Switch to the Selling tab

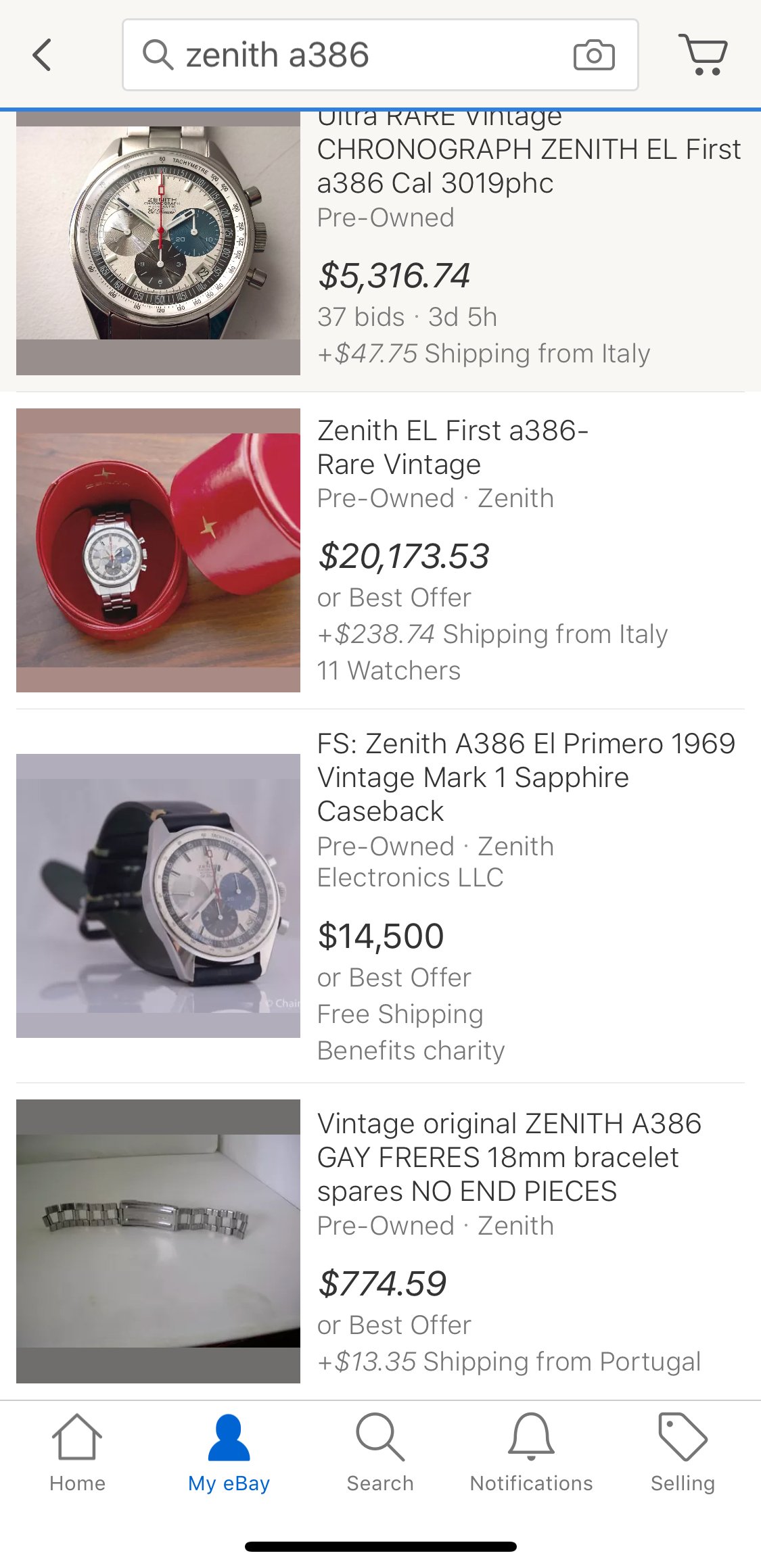pos(683,1452)
